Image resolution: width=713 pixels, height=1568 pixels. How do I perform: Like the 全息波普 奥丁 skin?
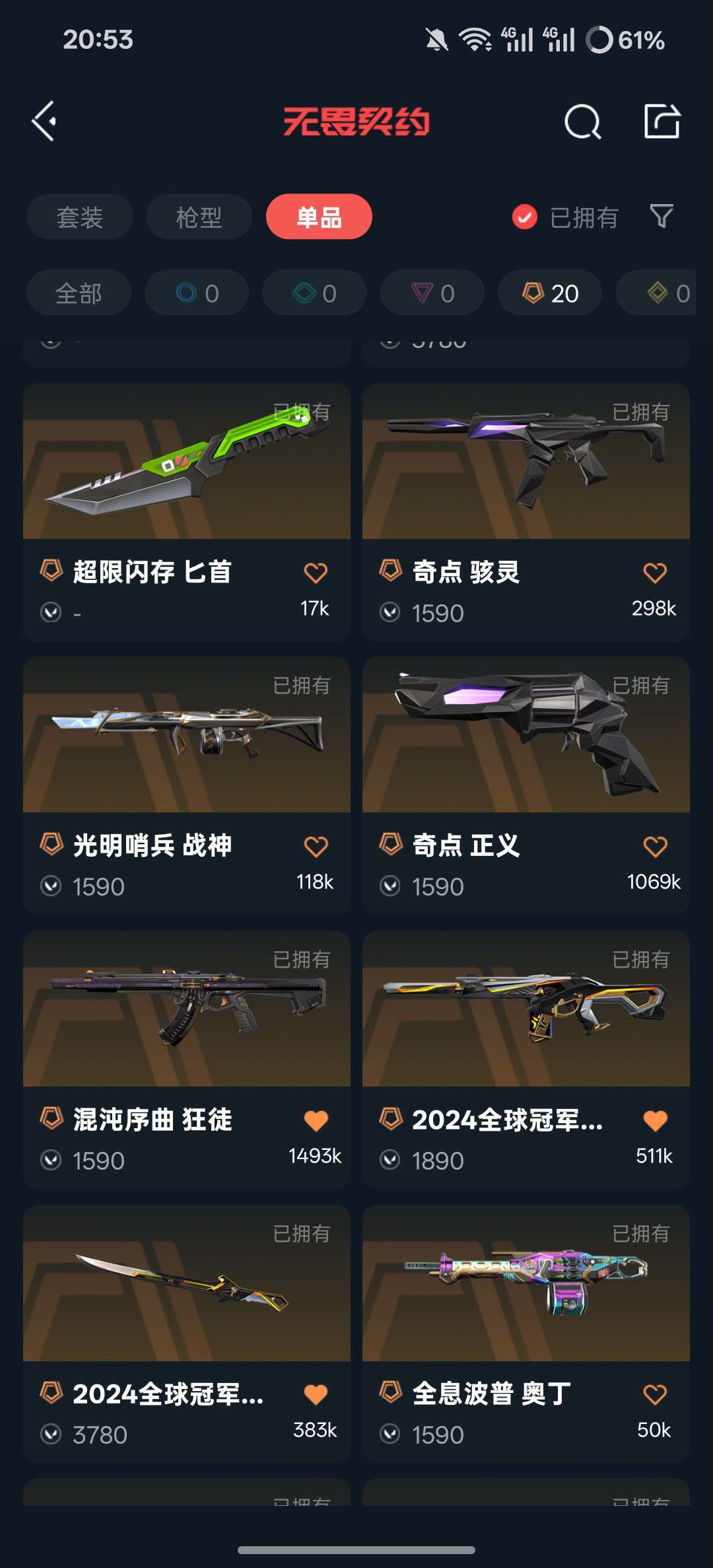655,1394
